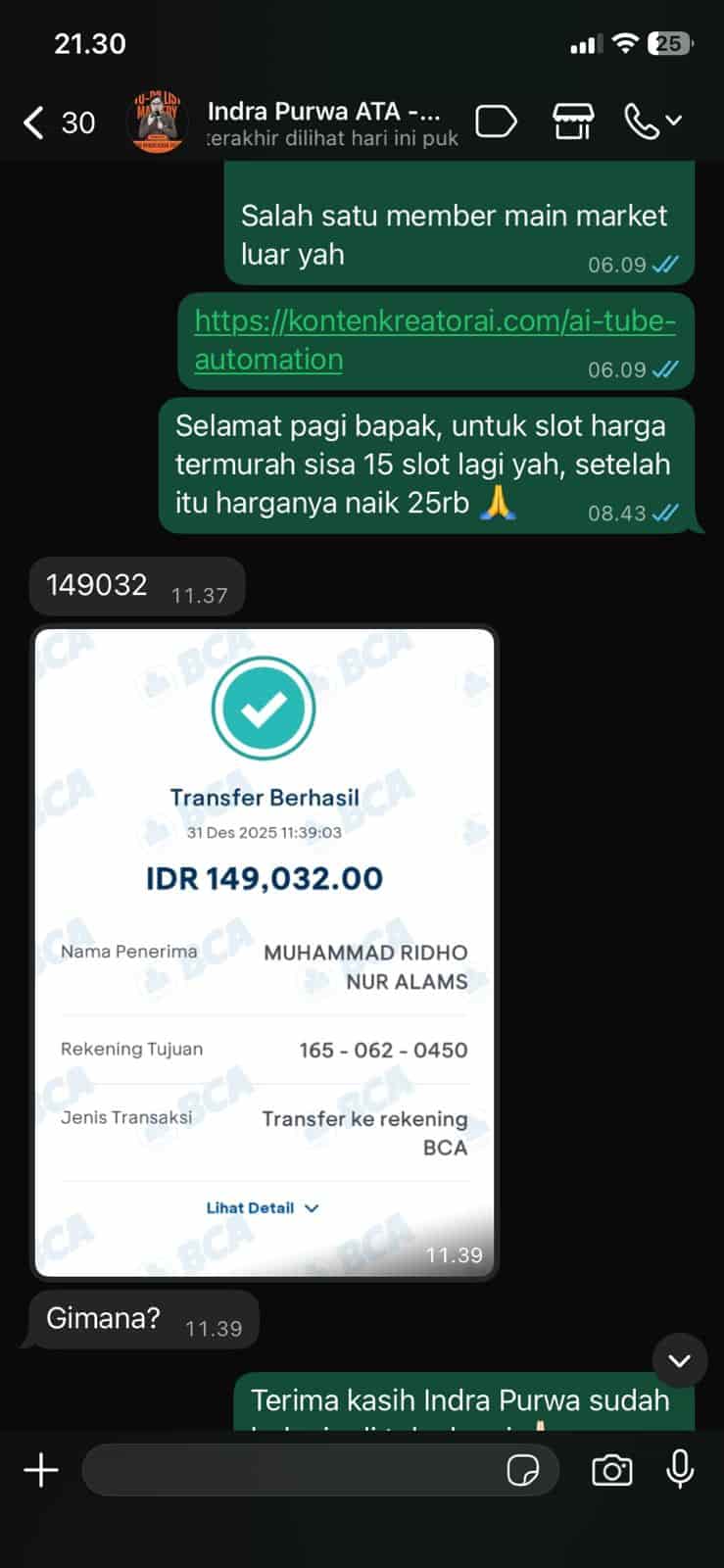Viewport: 724px width, 1568px height.
Task: Start a call with the phone icon
Action: click(642, 122)
